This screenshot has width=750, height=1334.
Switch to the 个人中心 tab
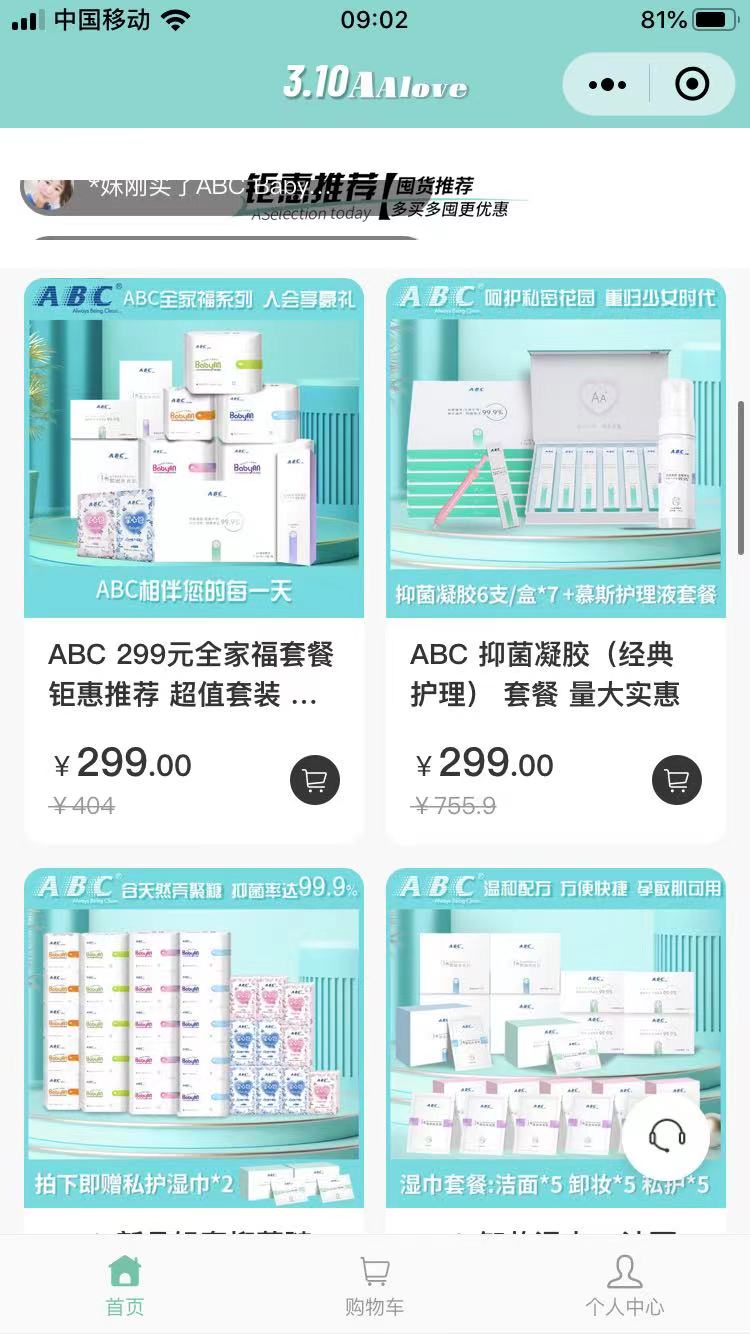pyautogui.click(x=624, y=1285)
